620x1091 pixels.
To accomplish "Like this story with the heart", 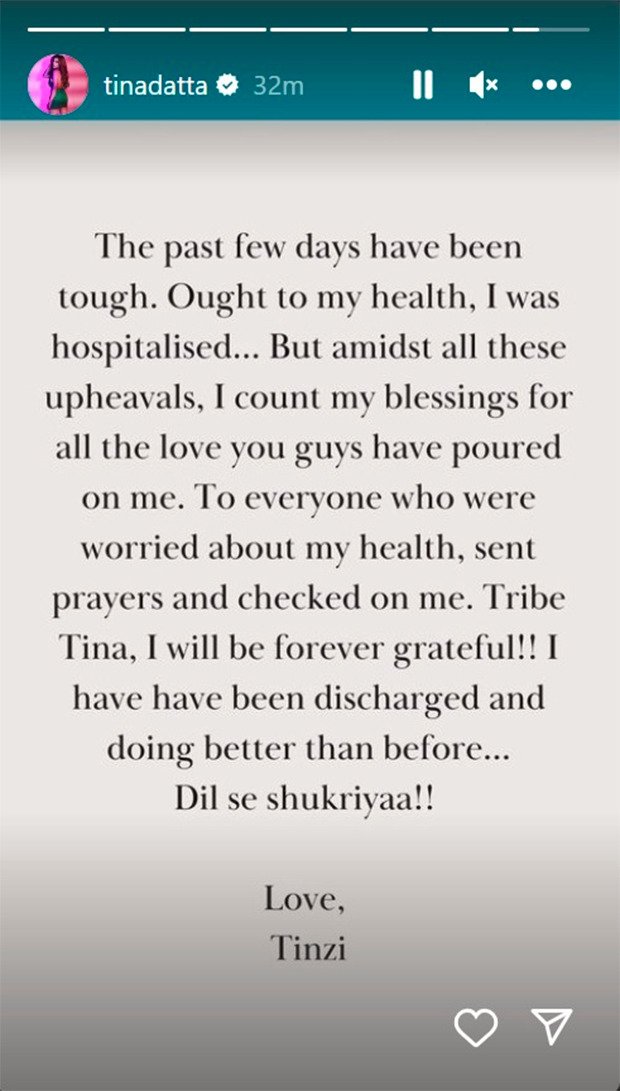I will (476, 1027).
